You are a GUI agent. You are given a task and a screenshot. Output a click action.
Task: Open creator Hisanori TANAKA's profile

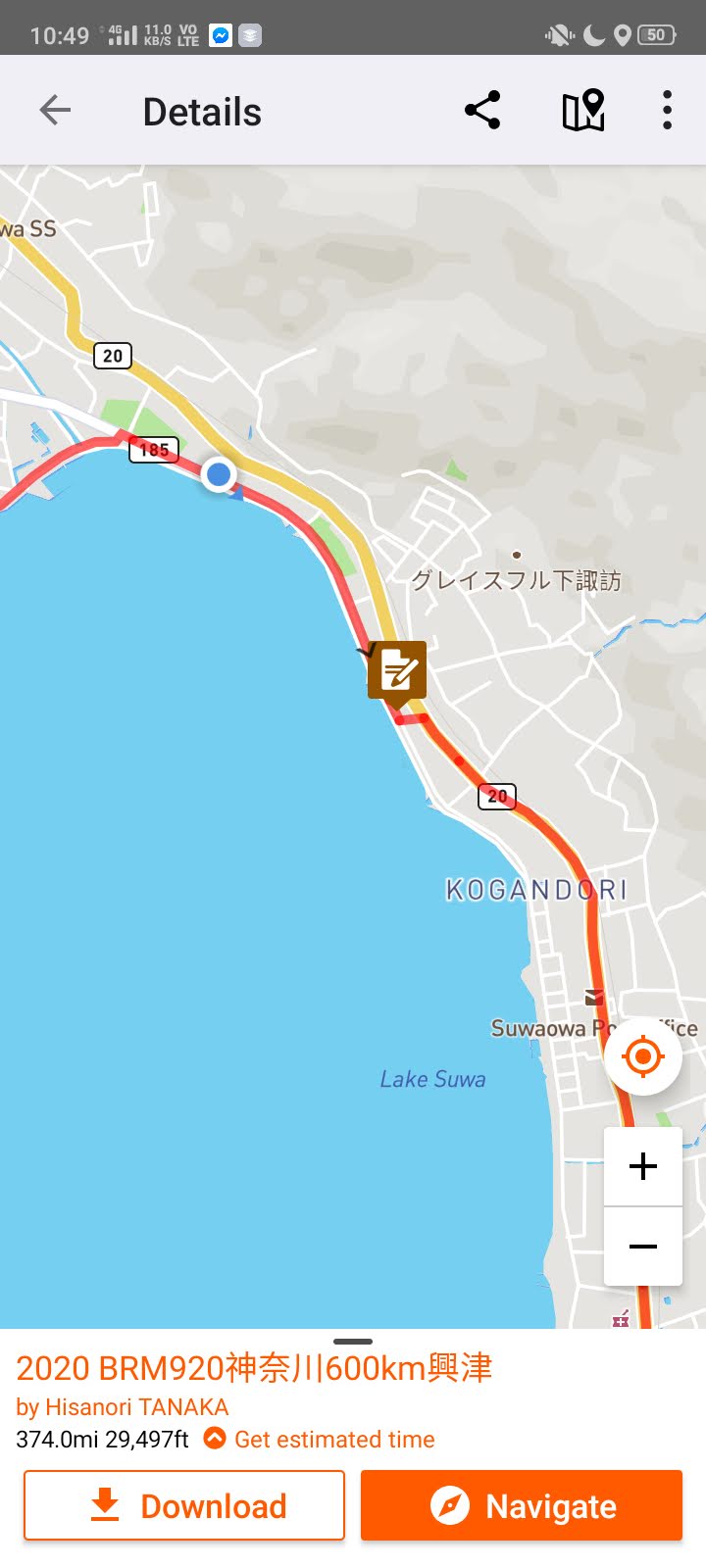(123, 1406)
